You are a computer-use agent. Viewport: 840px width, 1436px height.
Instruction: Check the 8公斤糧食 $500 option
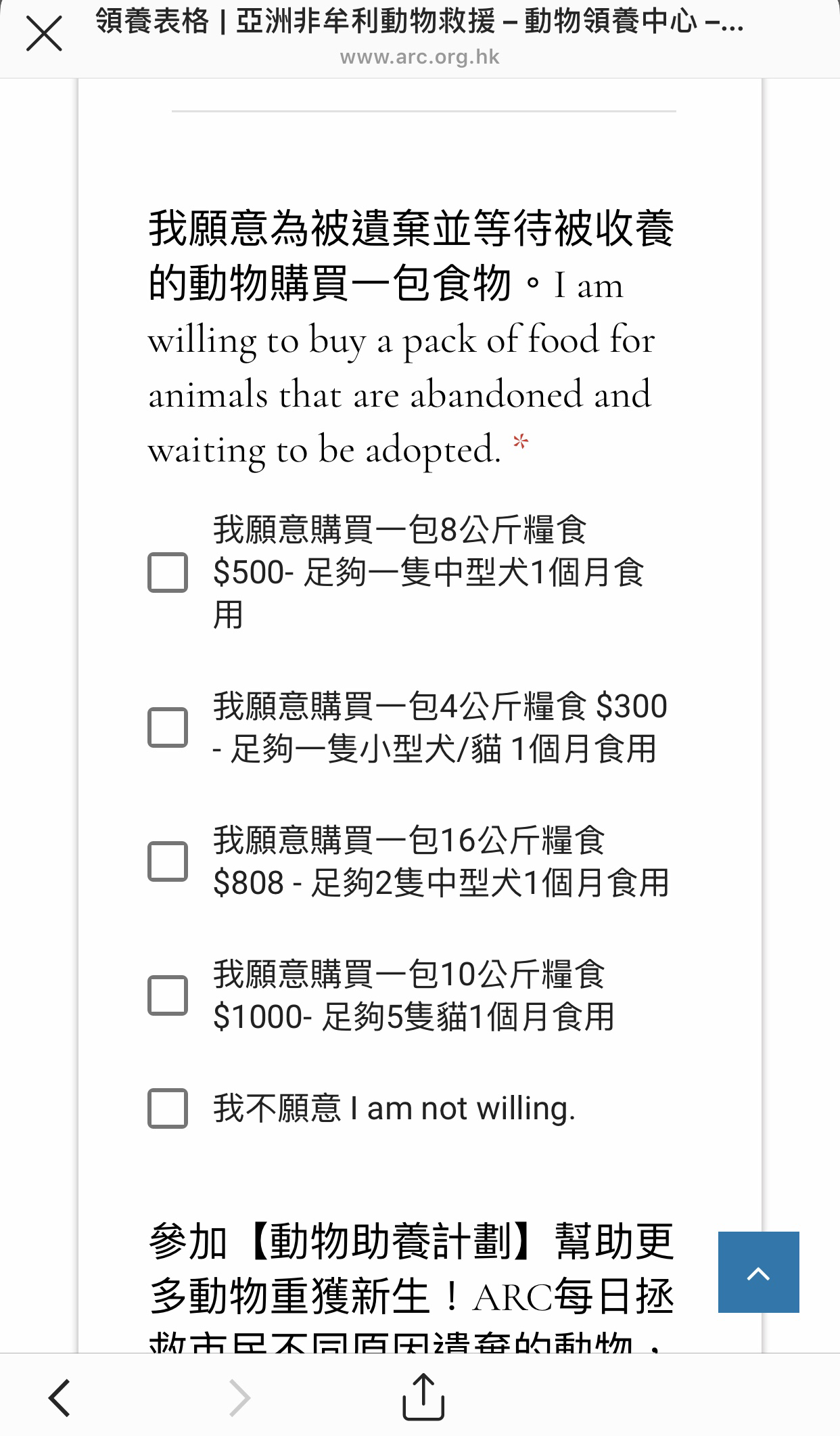(168, 573)
